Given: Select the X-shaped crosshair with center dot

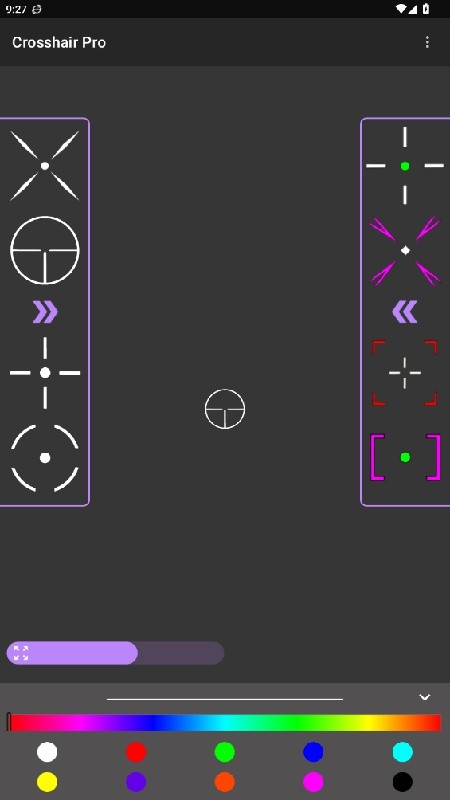Looking at the screenshot, I should pos(45,166).
